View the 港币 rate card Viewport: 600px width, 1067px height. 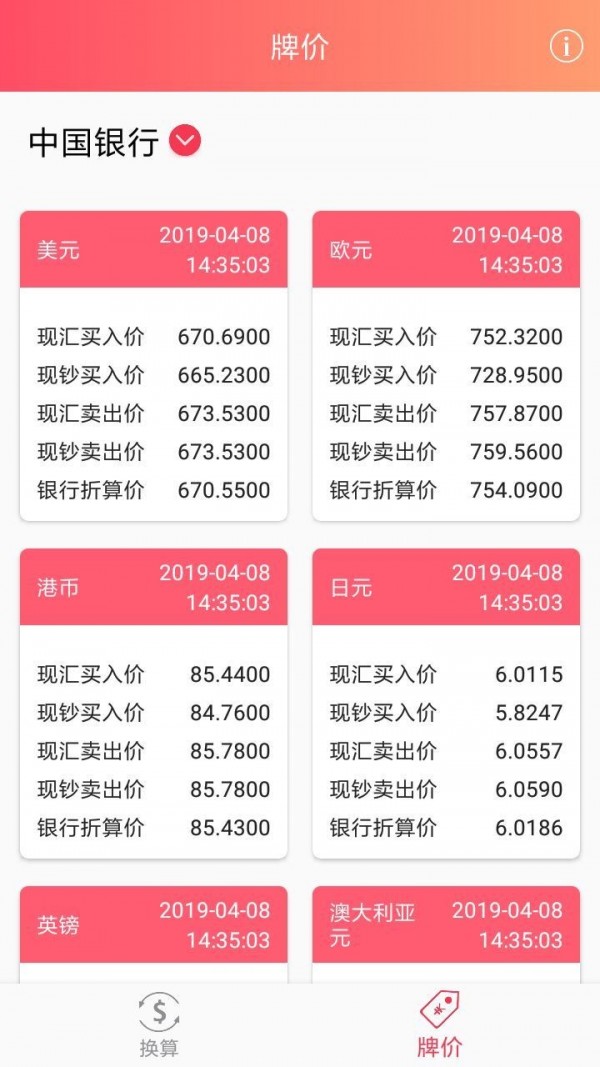point(154,704)
